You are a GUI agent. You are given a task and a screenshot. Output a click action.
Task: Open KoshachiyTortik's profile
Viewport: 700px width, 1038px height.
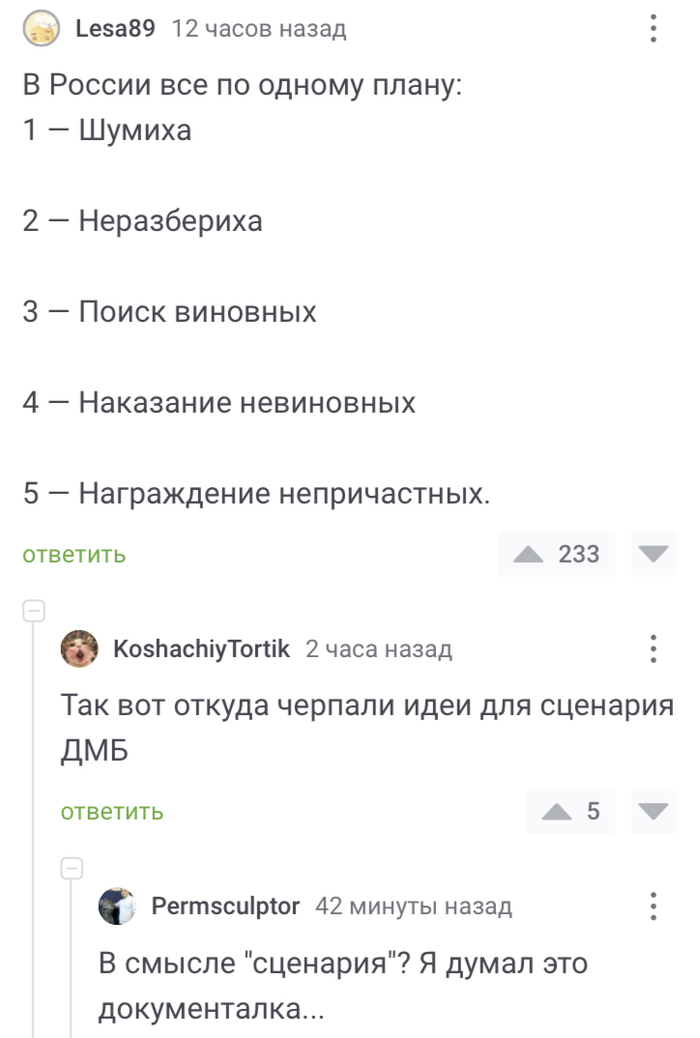pos(202,649)
